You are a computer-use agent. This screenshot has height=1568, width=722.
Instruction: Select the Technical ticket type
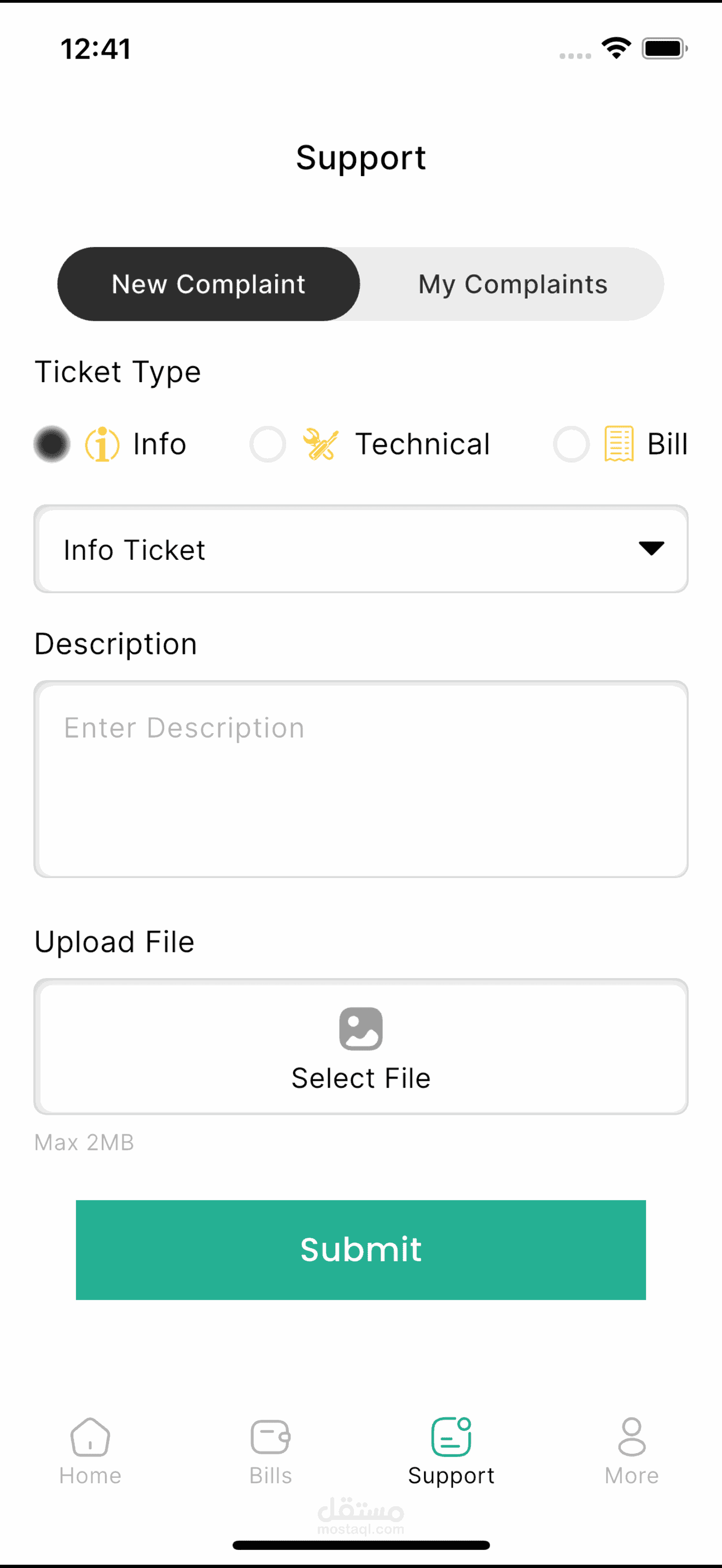click(268, 444)
